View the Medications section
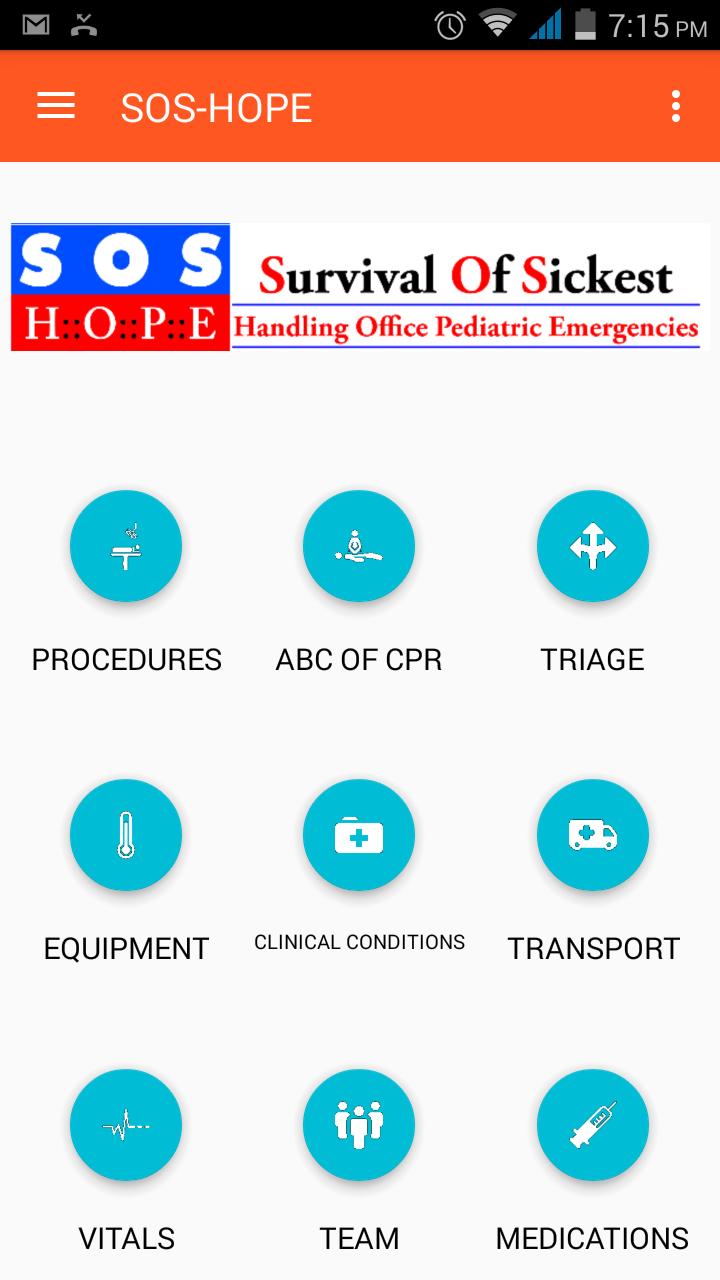This screenshot has width=720, height=1280. click(593, 1125)
